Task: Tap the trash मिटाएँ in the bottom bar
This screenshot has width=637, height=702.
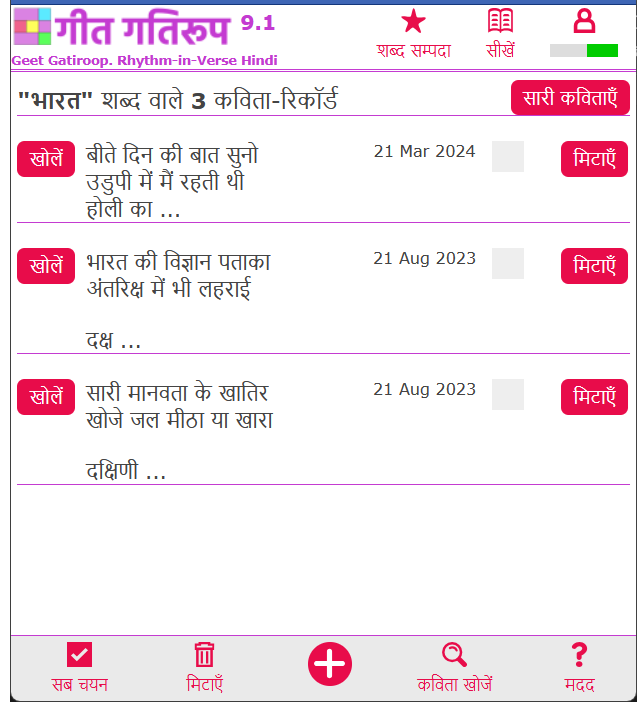Action: click(204, 667)
